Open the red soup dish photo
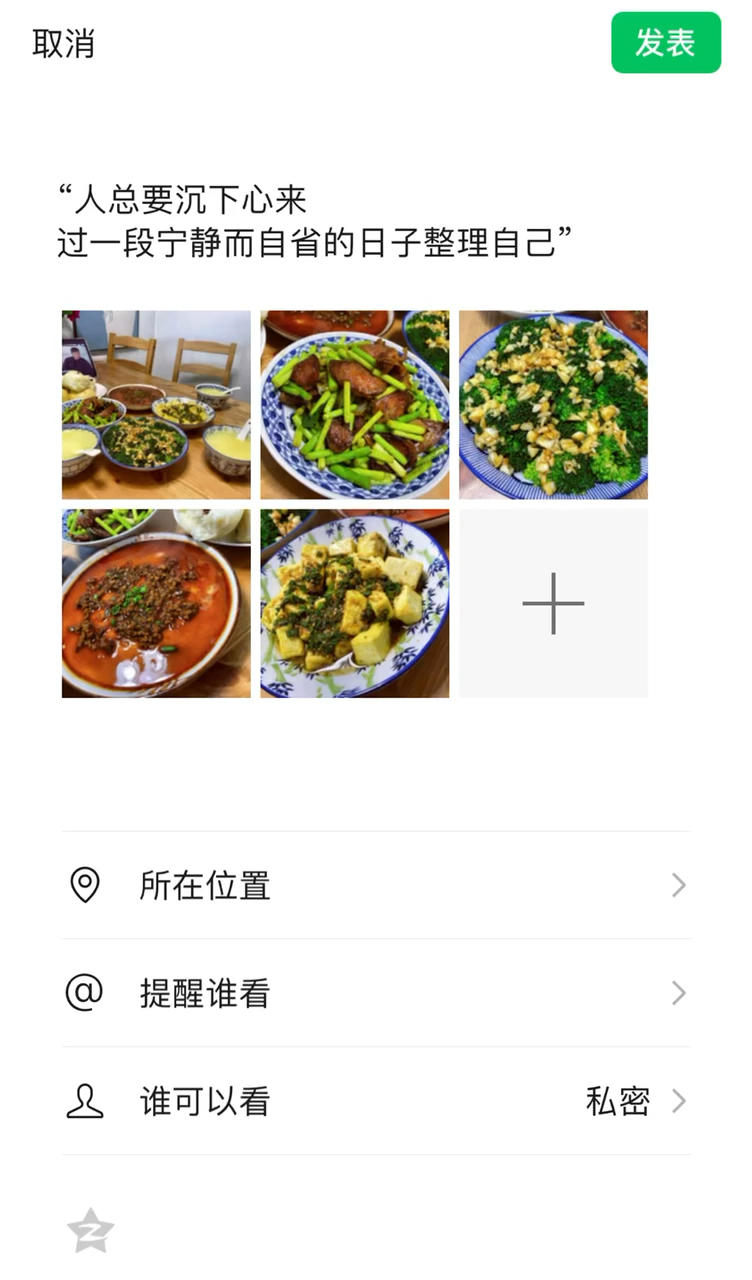 (x=156, y=603)
